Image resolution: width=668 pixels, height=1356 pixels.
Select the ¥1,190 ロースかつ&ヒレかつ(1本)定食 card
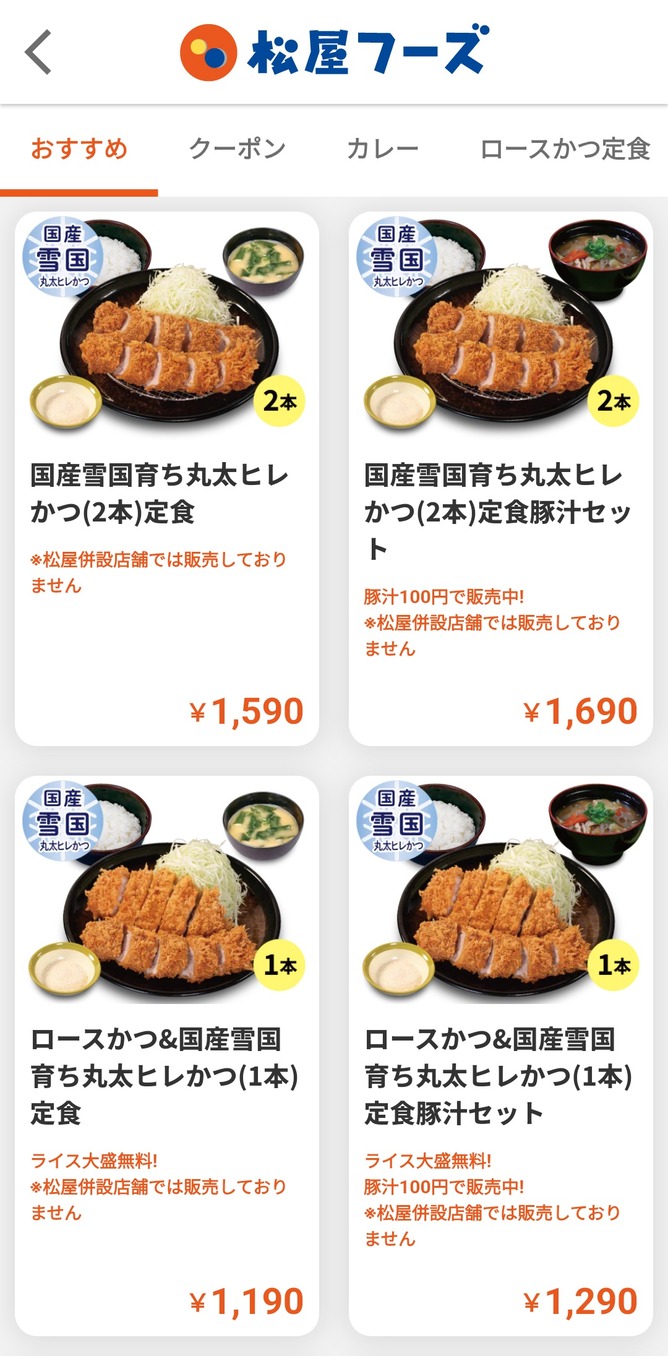(167, 1056)
